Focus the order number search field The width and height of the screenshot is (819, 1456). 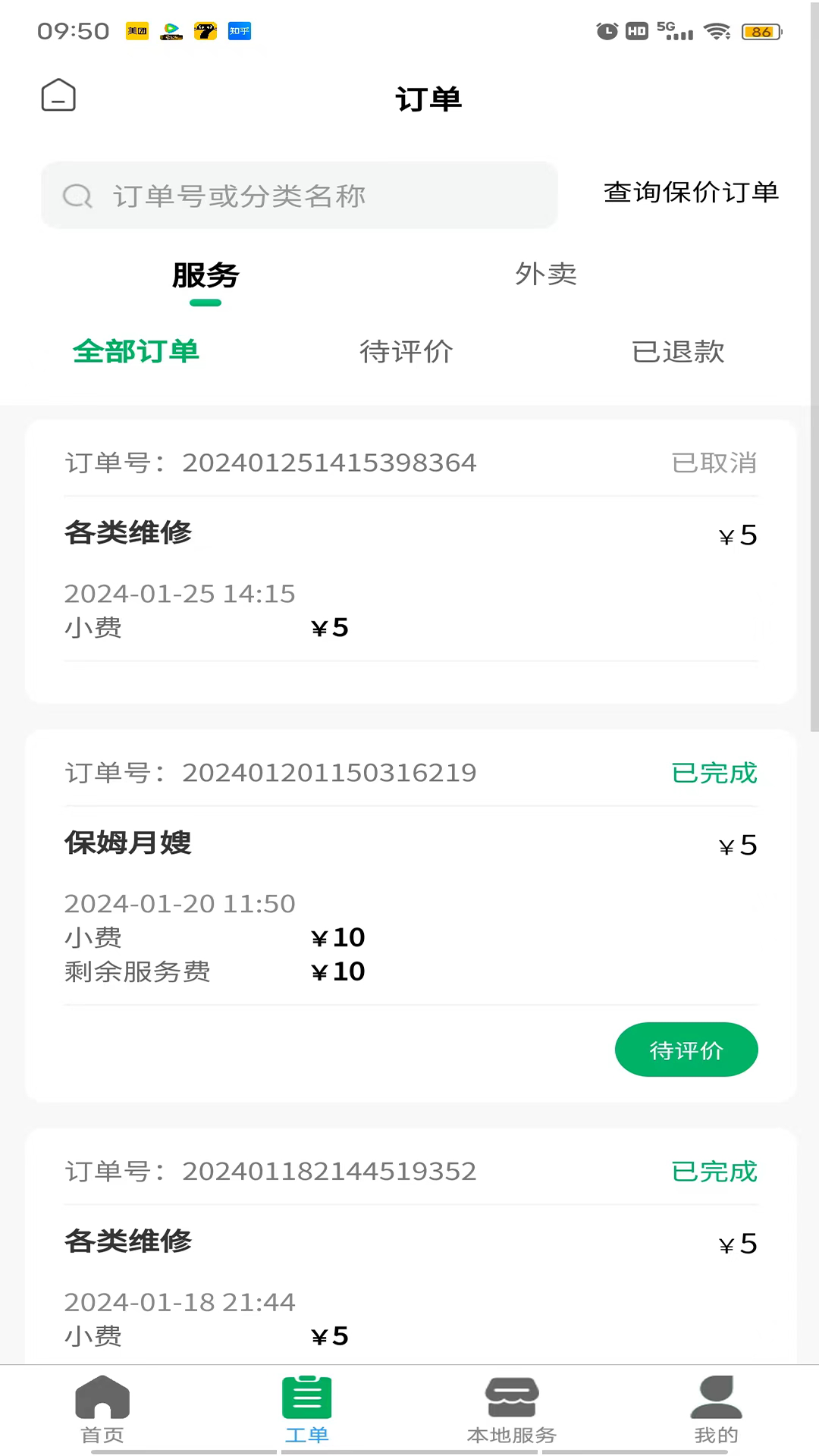tap(300, 196)
